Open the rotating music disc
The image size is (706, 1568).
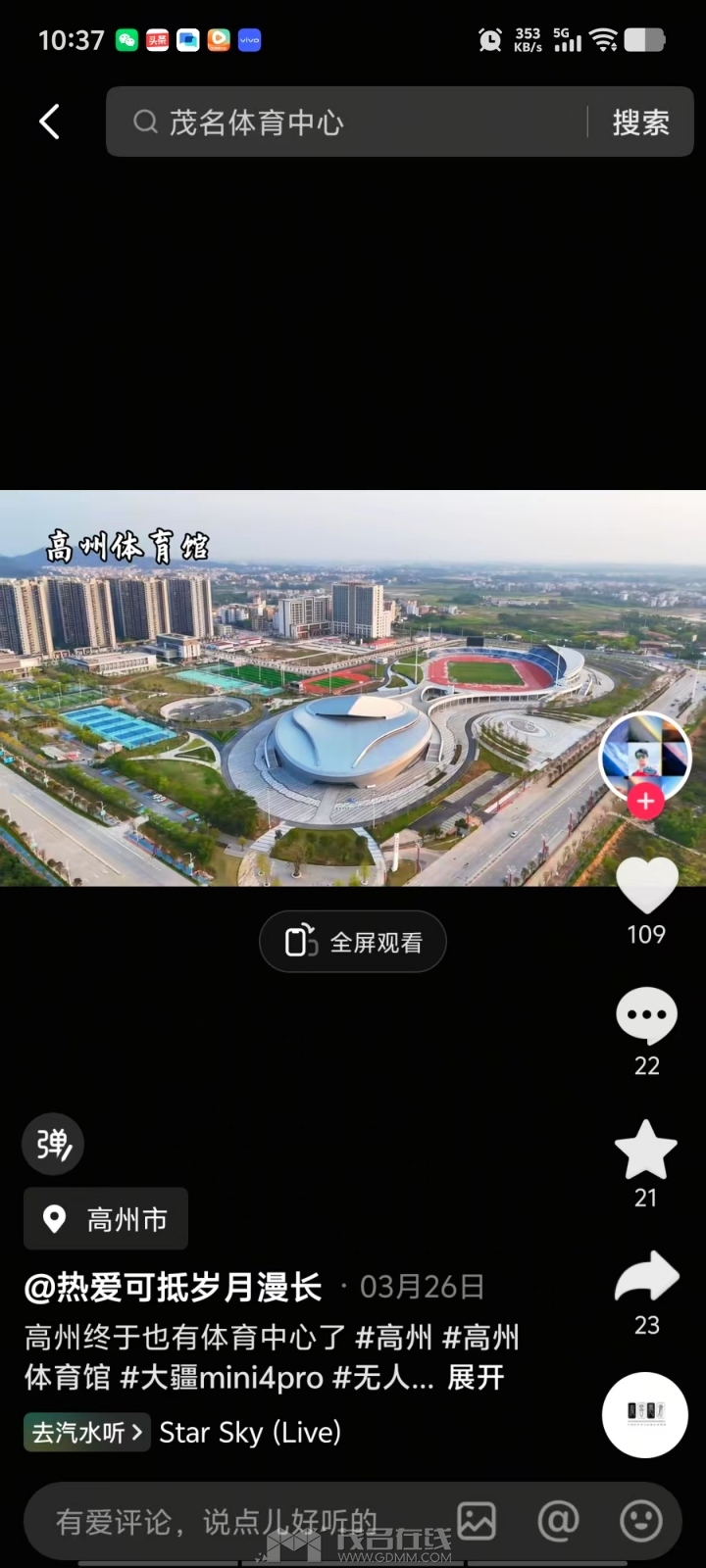(644, 1415)
